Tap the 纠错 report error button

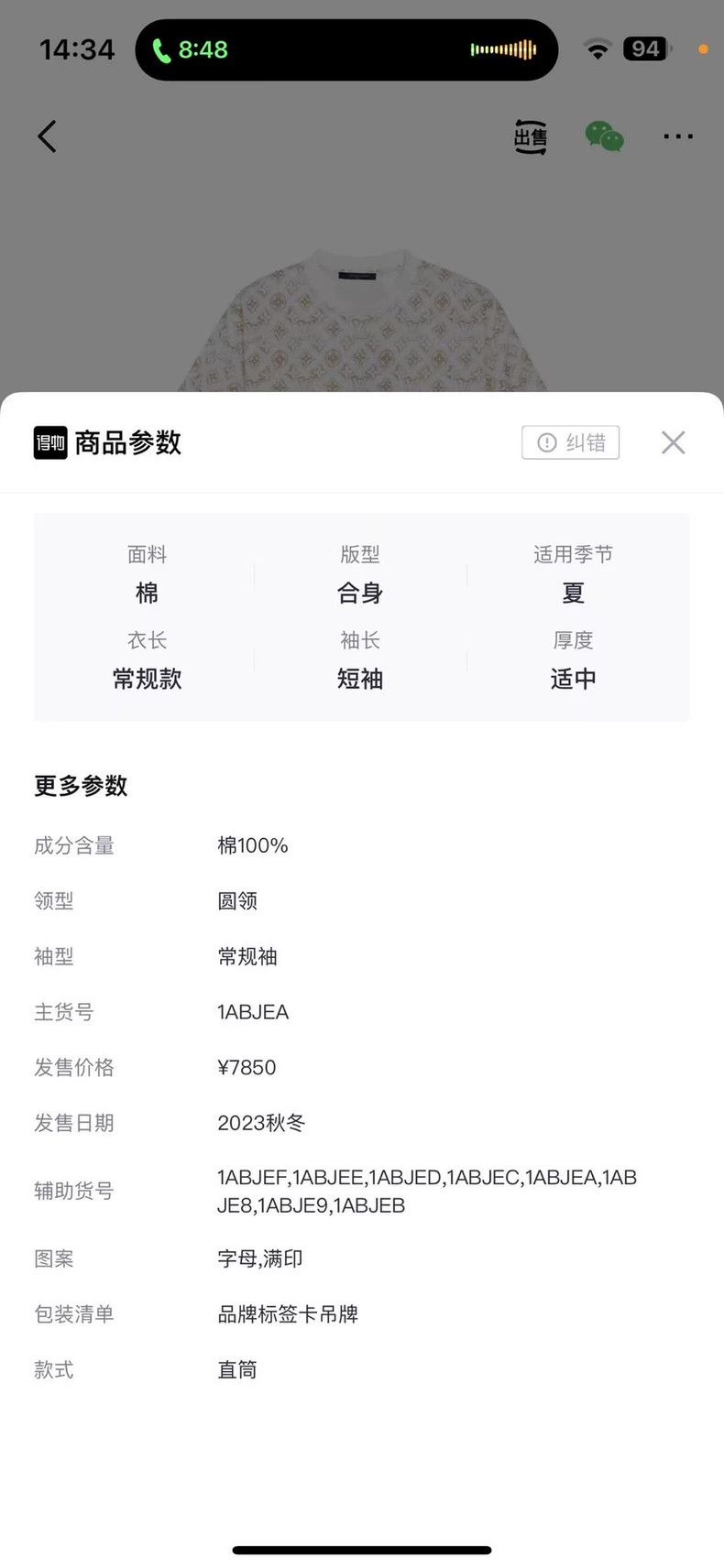(x=570, y=442)
